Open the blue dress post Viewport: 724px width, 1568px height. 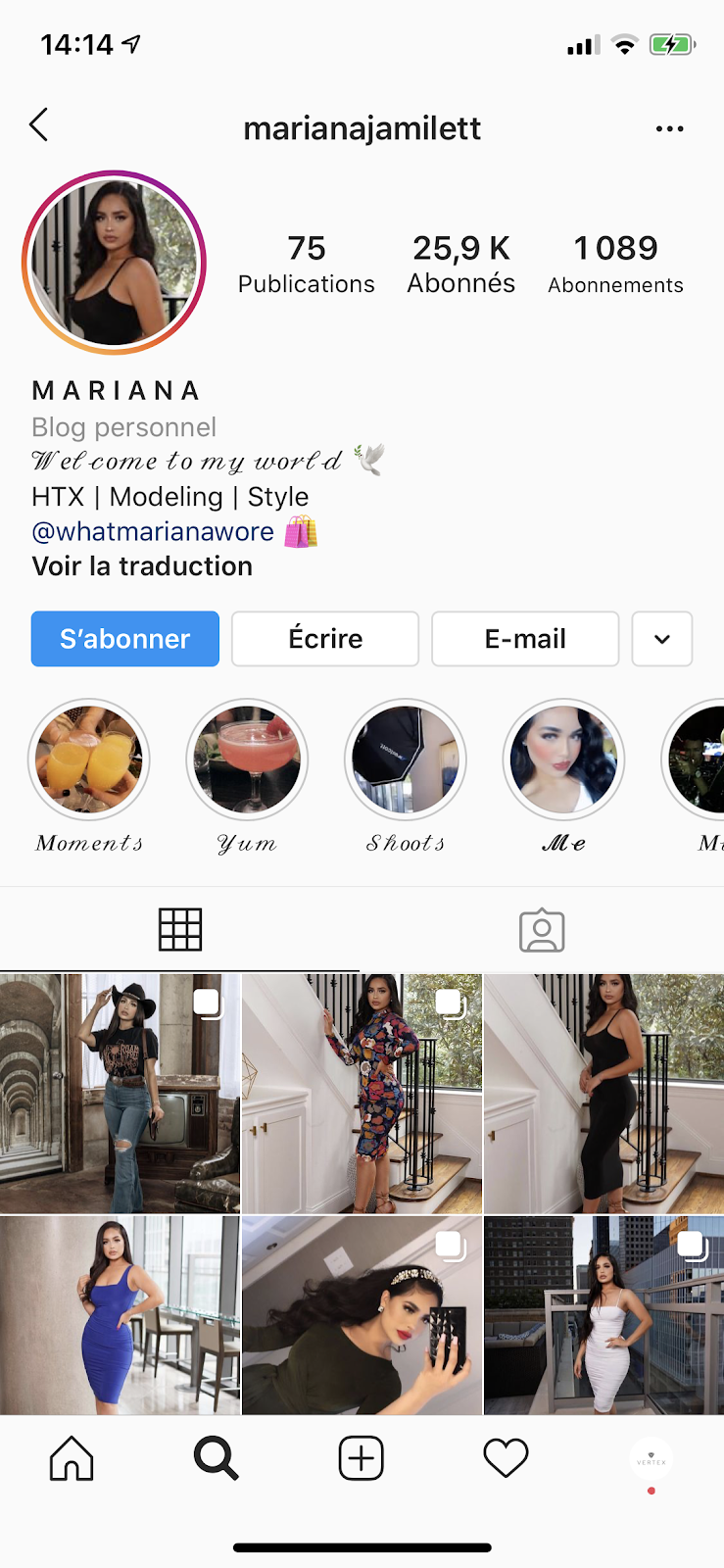click(120, 1315)
